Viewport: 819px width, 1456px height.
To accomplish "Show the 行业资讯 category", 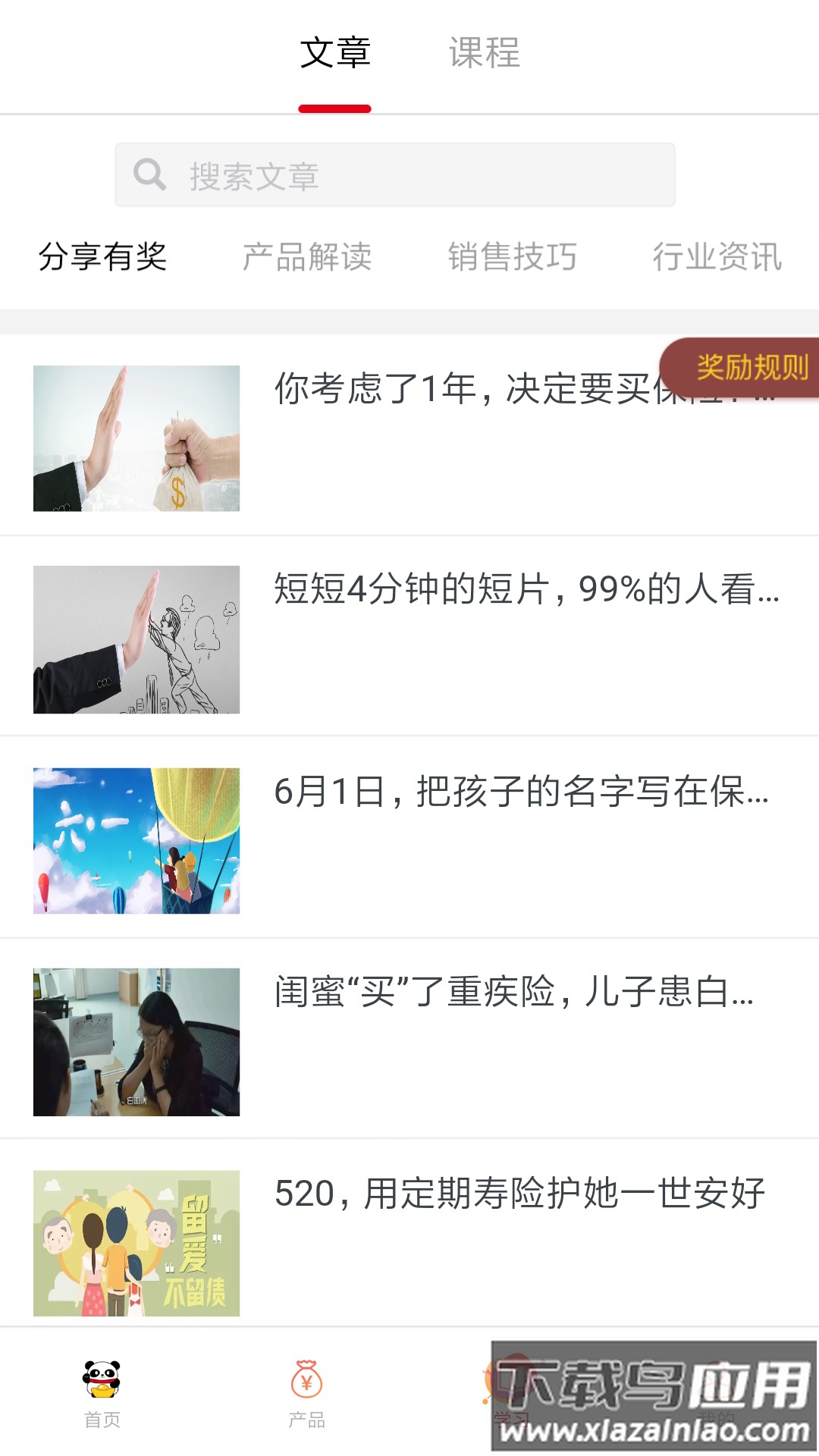I will (x=717, y=256).
